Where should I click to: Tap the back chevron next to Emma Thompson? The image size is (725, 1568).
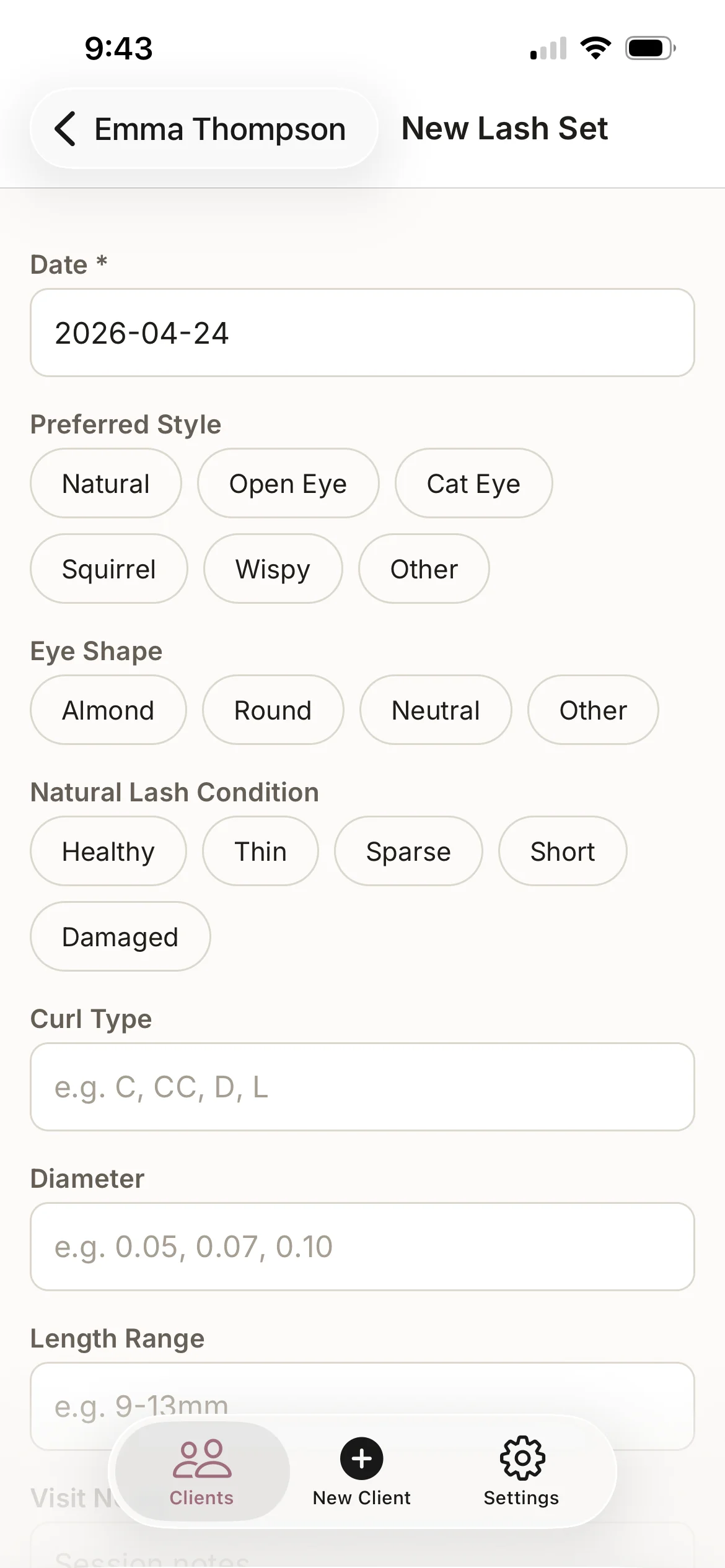[x=64, y=128]
